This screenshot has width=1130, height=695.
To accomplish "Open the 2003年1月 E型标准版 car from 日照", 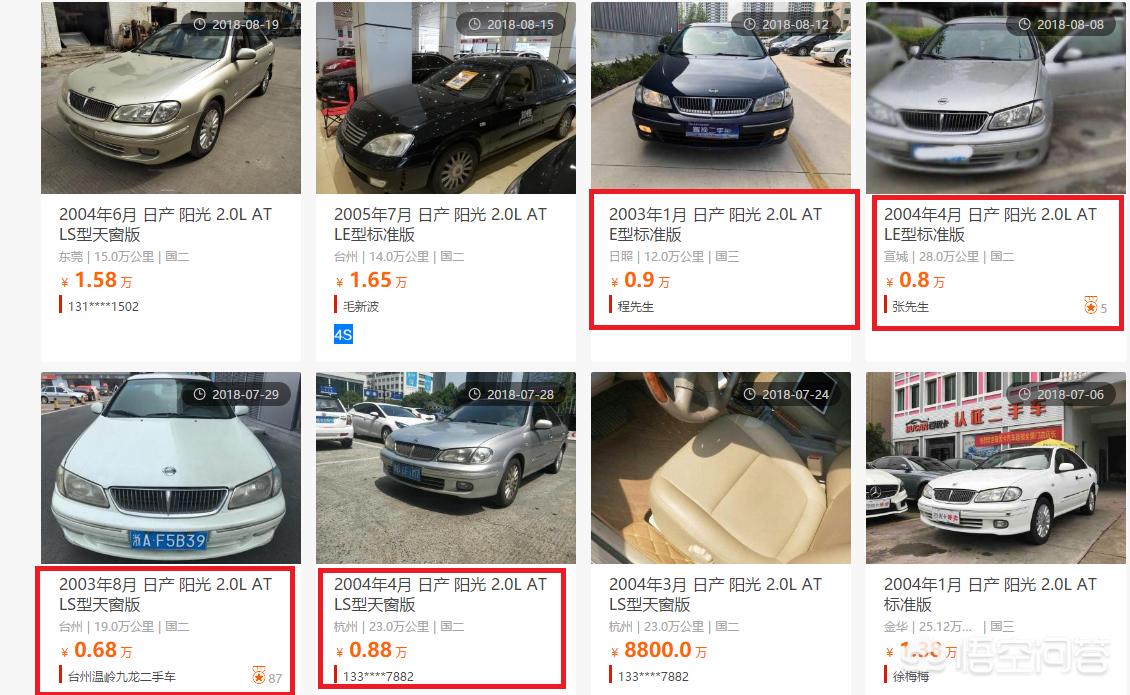I will tap(715, 224).
